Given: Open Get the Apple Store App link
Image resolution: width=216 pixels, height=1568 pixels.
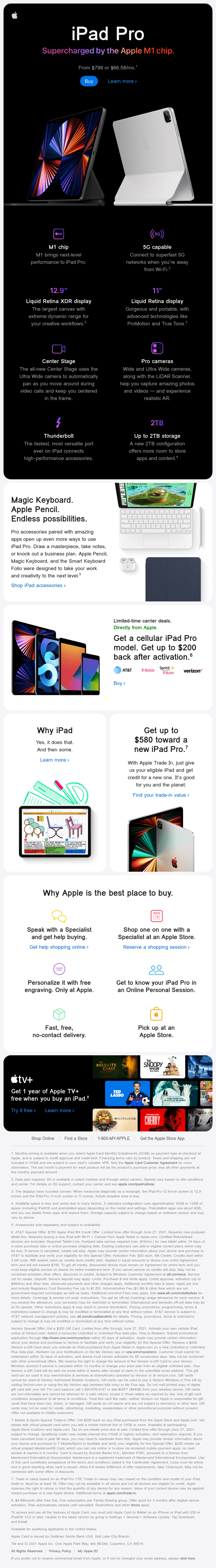Looking at the screenshot, I should coord(162,1138).
